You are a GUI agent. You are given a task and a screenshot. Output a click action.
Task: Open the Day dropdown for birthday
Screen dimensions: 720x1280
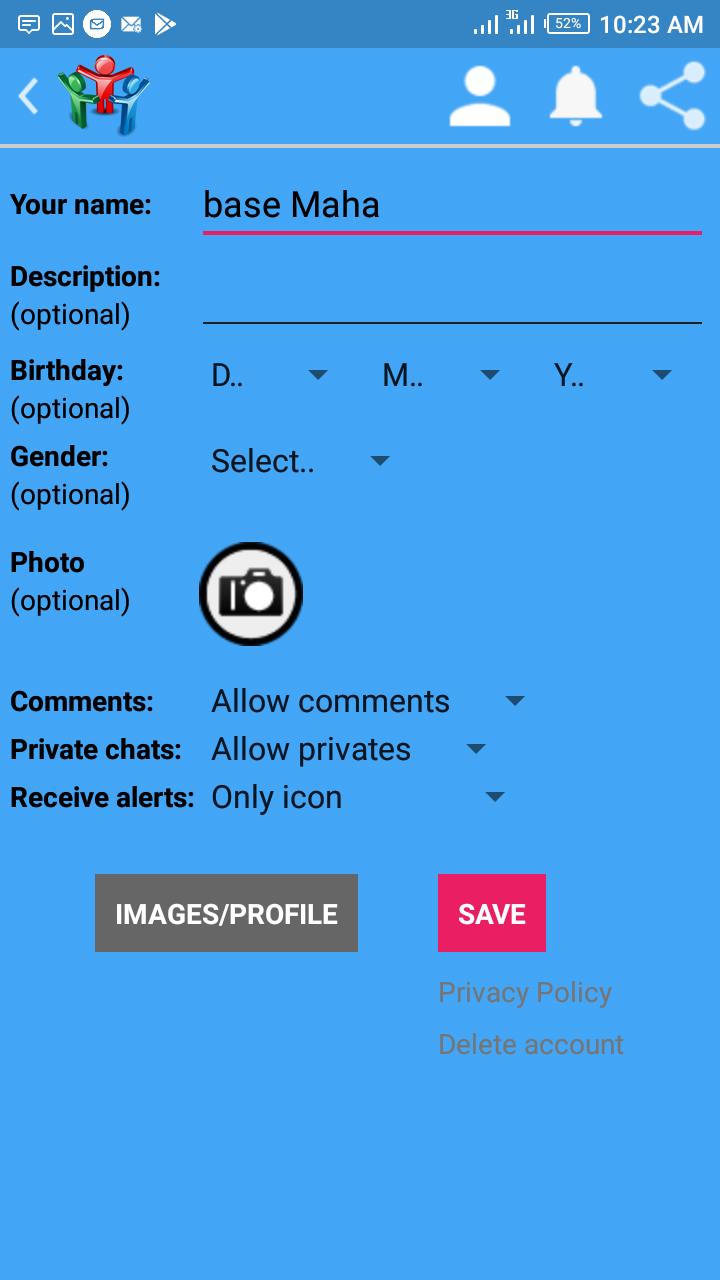pyautogui.click(x=270, y=375)
